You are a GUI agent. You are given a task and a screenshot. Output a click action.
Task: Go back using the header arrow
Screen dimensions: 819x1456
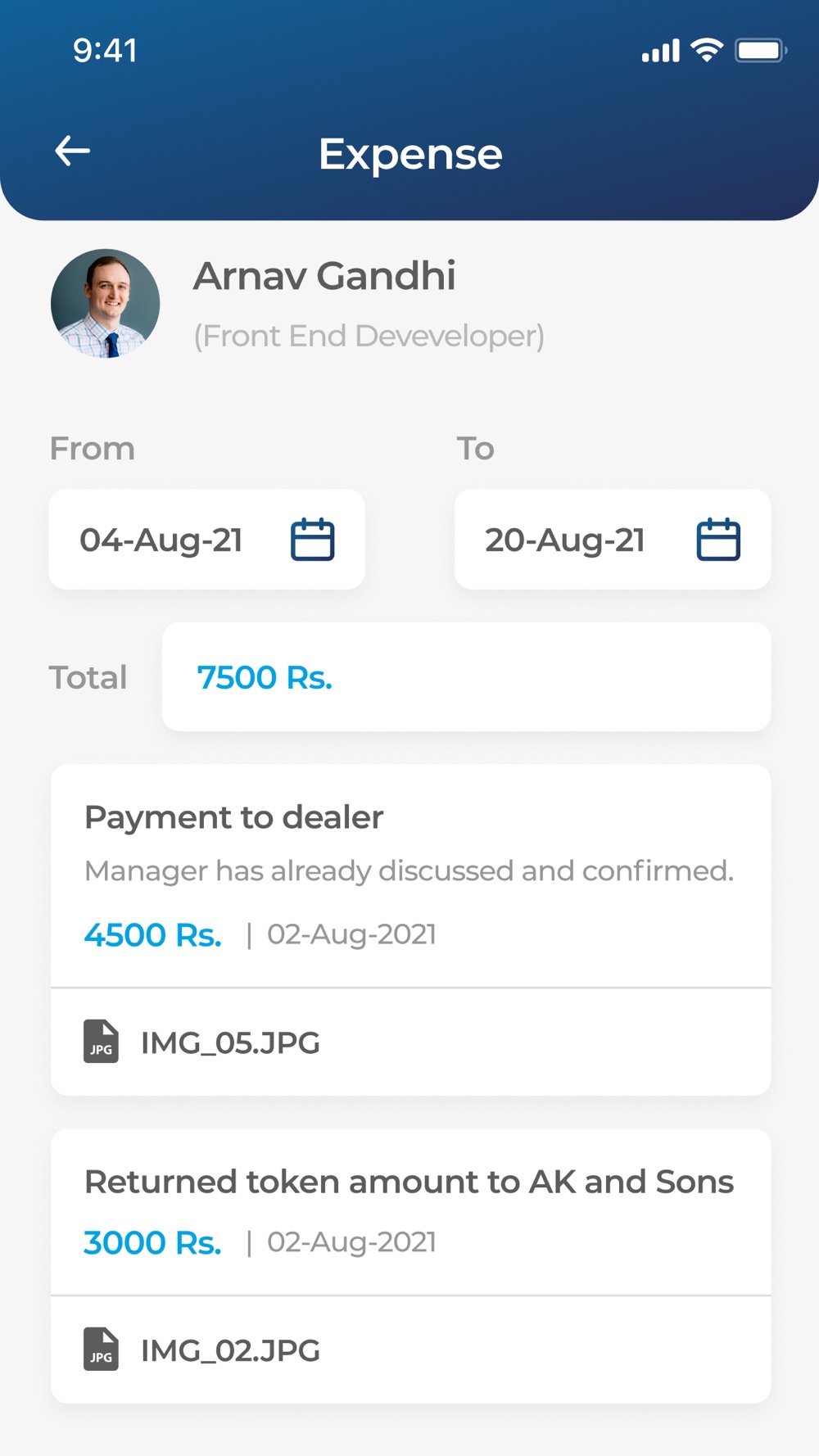(72, 151)
